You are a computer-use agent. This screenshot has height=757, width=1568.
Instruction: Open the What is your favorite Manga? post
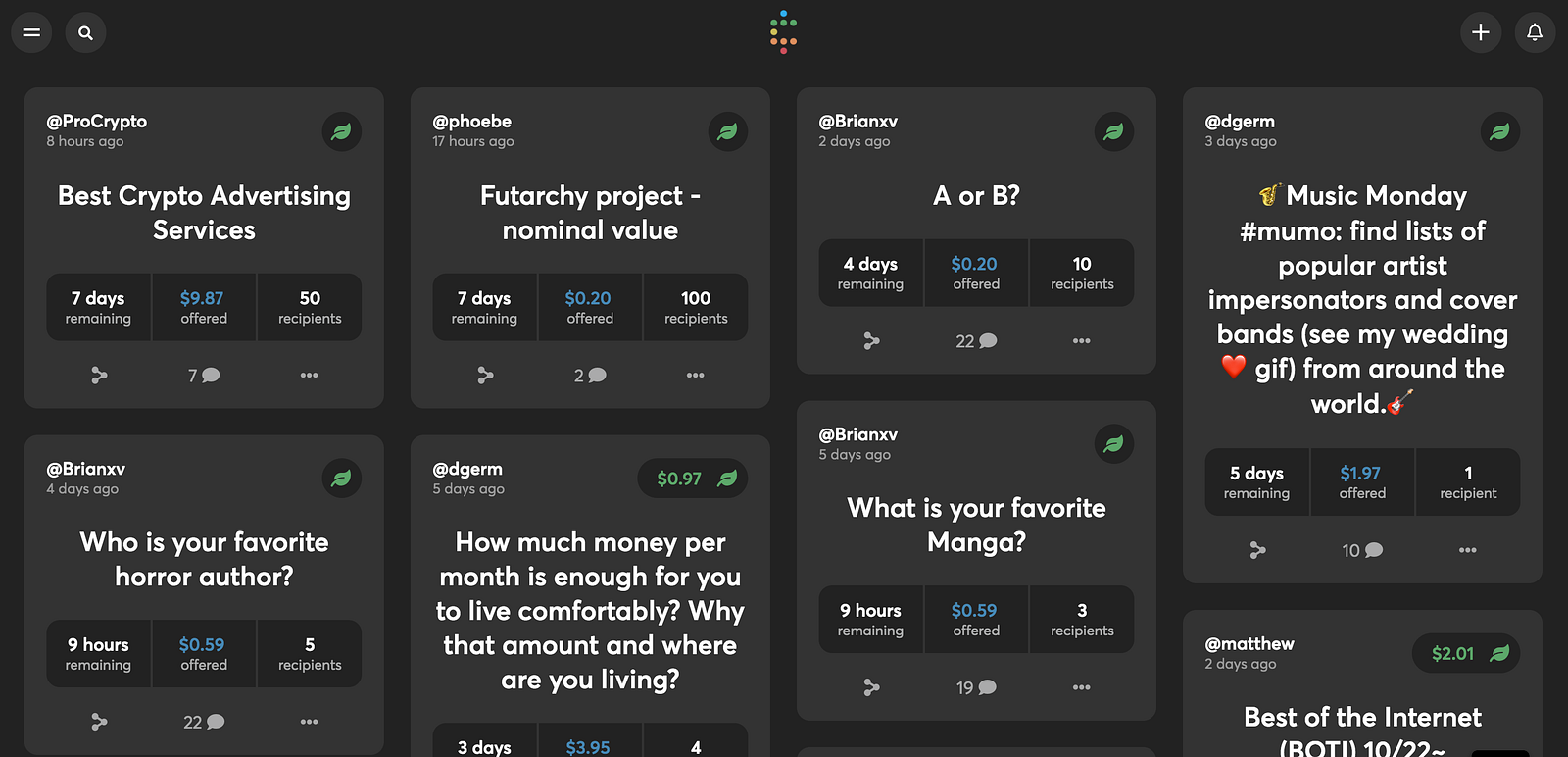(976, 525)
